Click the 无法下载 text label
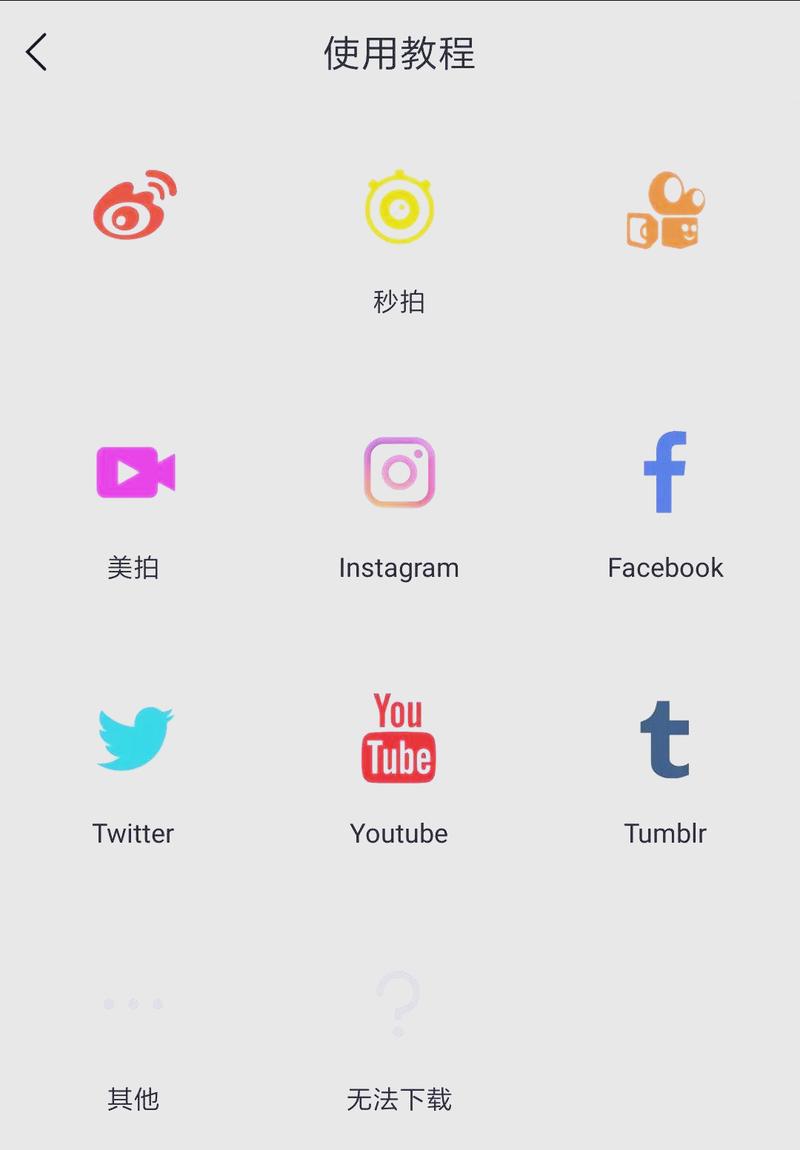The height and width of the screenshot is (1150, 800). [x=399, y=1098]
